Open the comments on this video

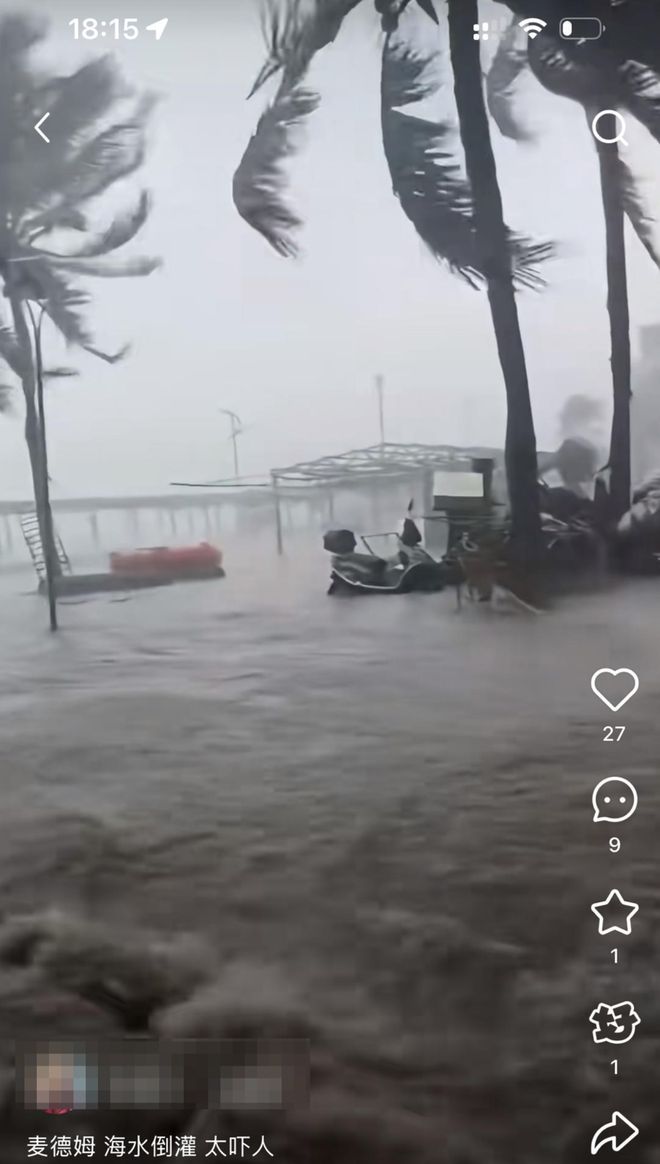pyautogui.click(x=614, y=800)
